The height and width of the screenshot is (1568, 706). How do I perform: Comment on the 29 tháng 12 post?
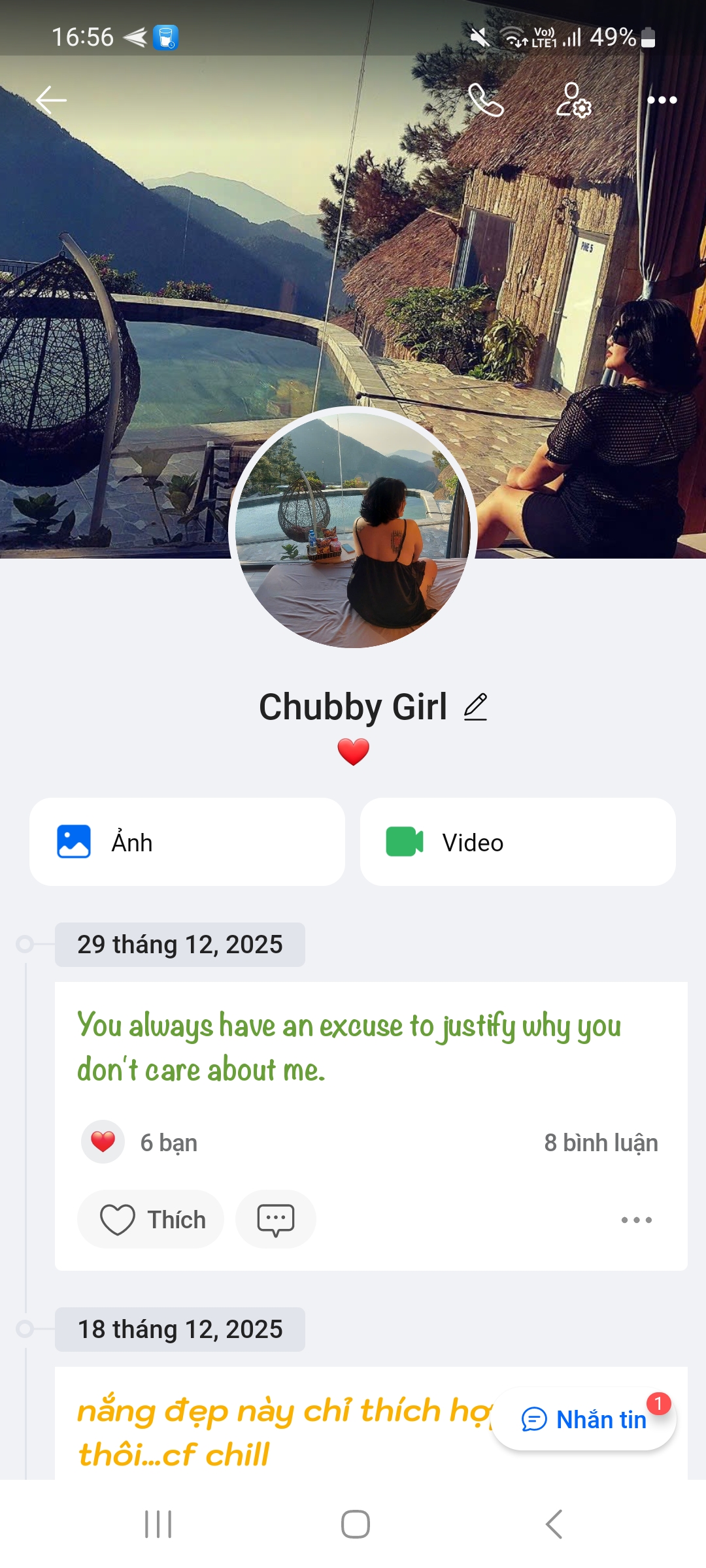[x=275, y=1219]
